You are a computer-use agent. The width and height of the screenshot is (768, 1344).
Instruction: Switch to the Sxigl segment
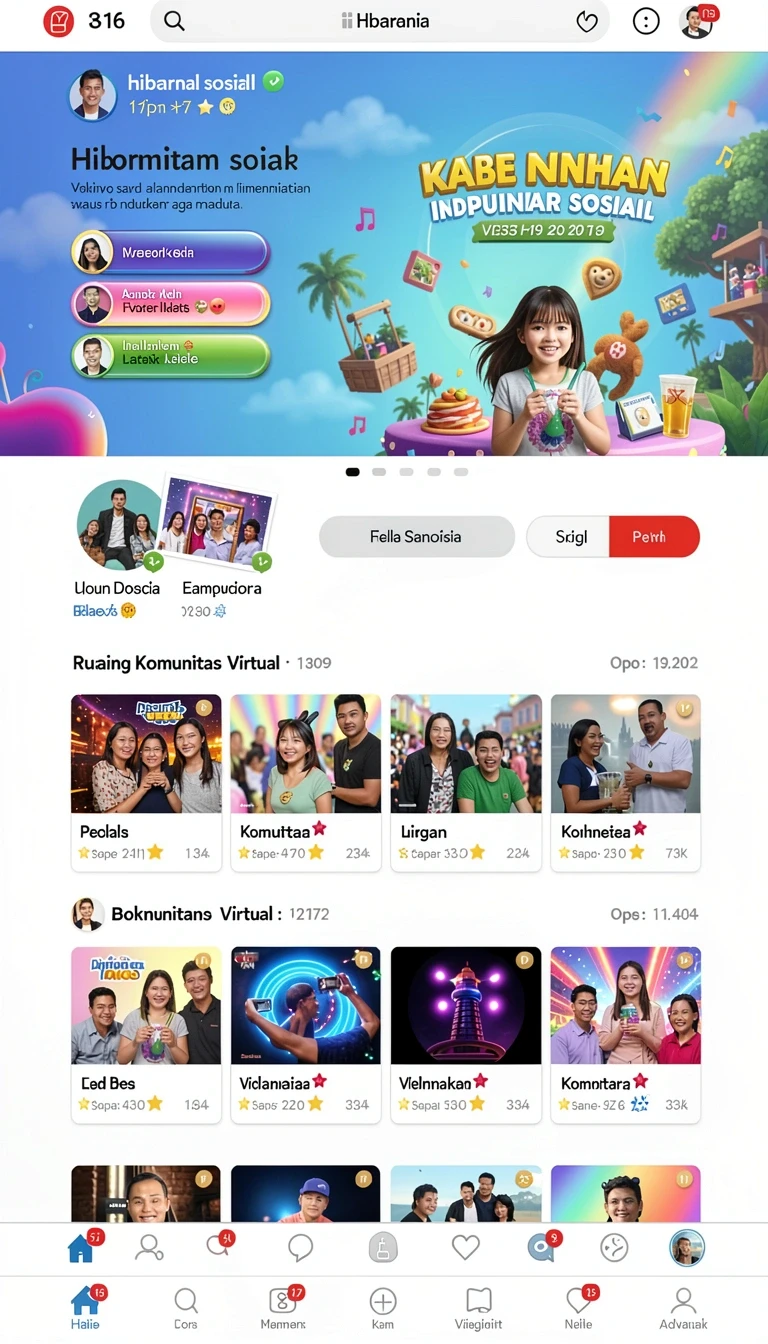570,537
